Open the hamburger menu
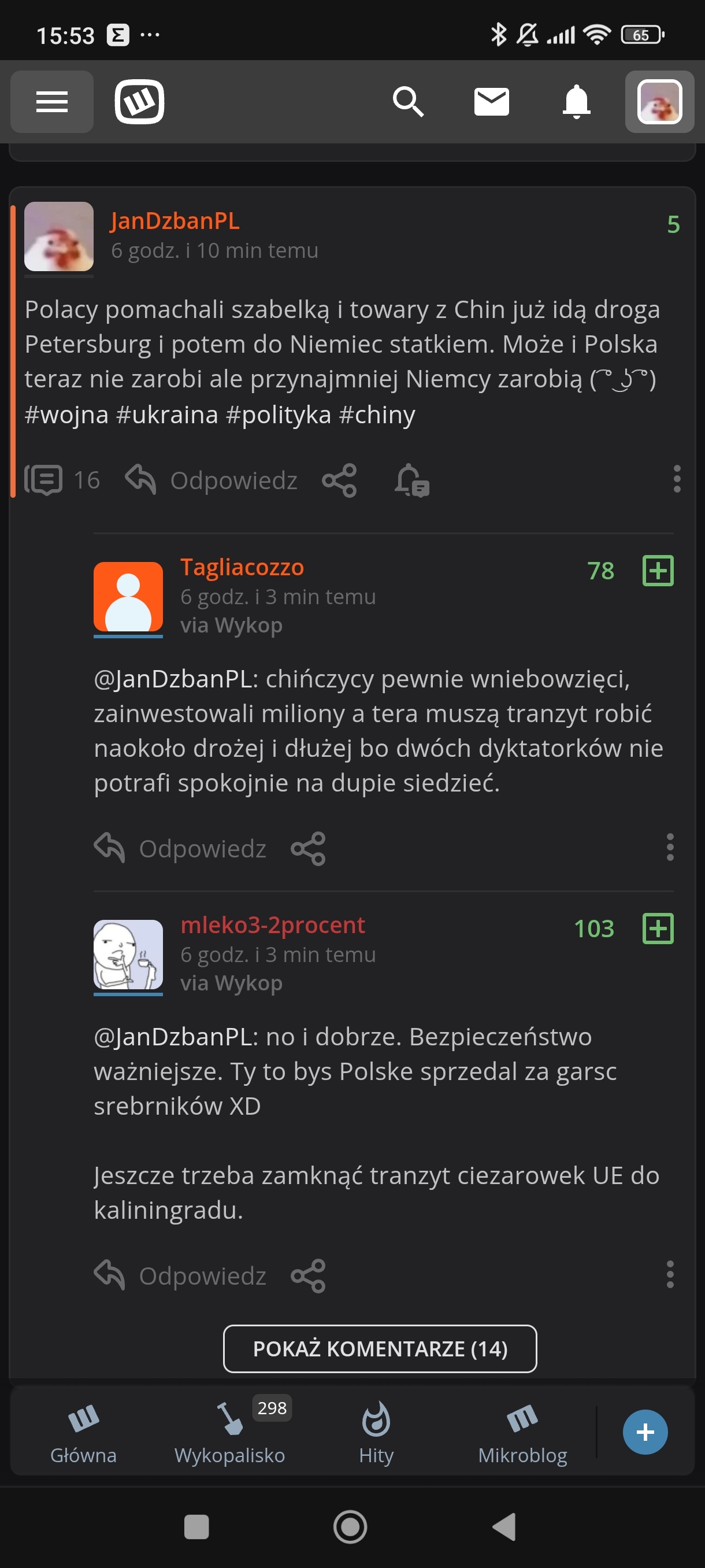705x1568 pixels. pyautogui.click(x=51, y=102)
